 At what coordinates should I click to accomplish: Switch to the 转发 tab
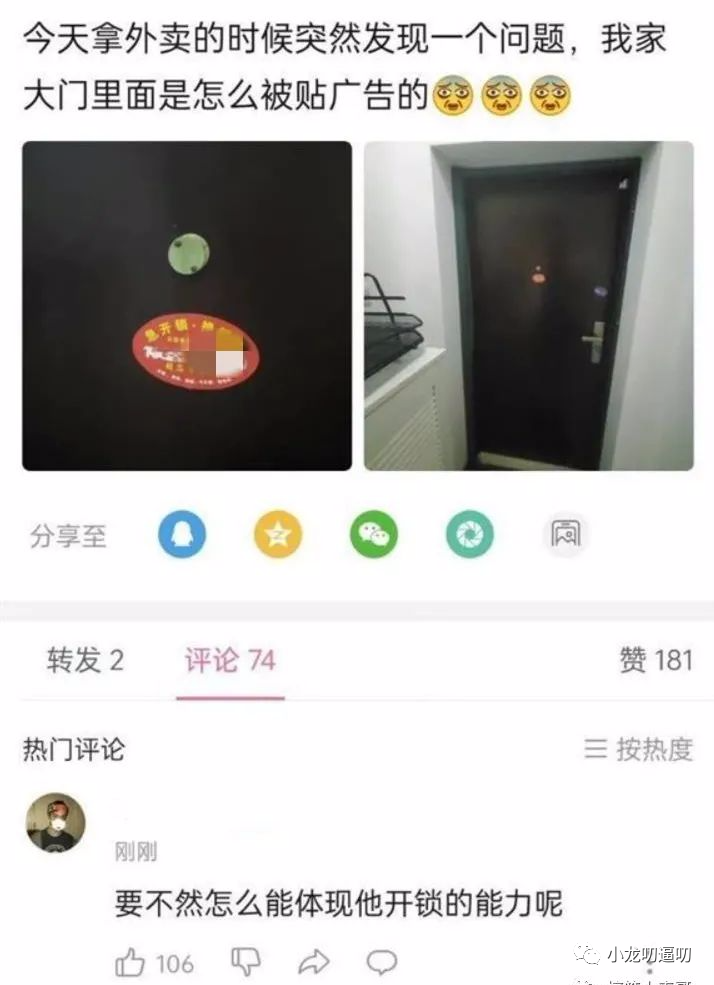click(x=85, y=661)
